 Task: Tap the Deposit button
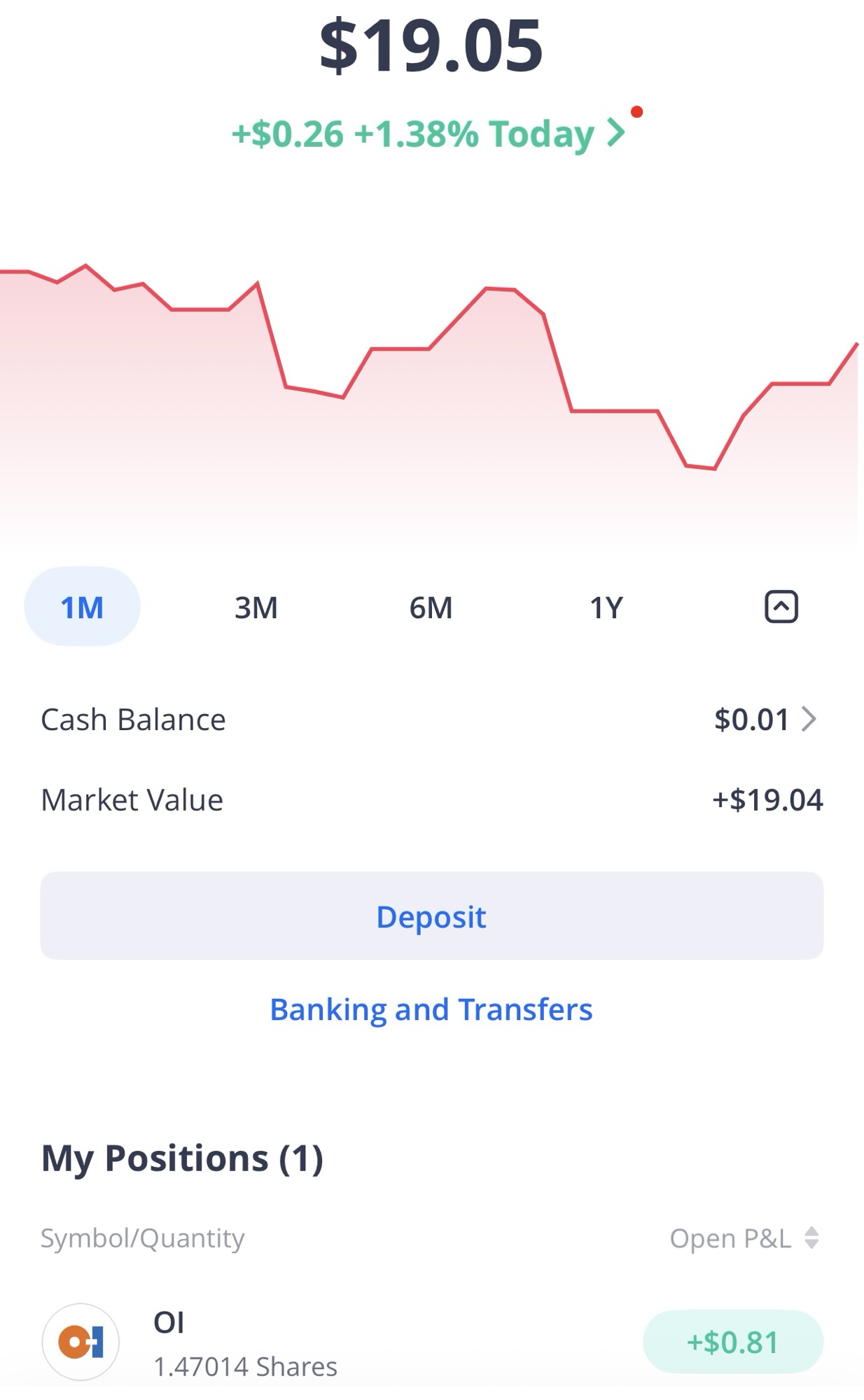[x=431, y=916]
